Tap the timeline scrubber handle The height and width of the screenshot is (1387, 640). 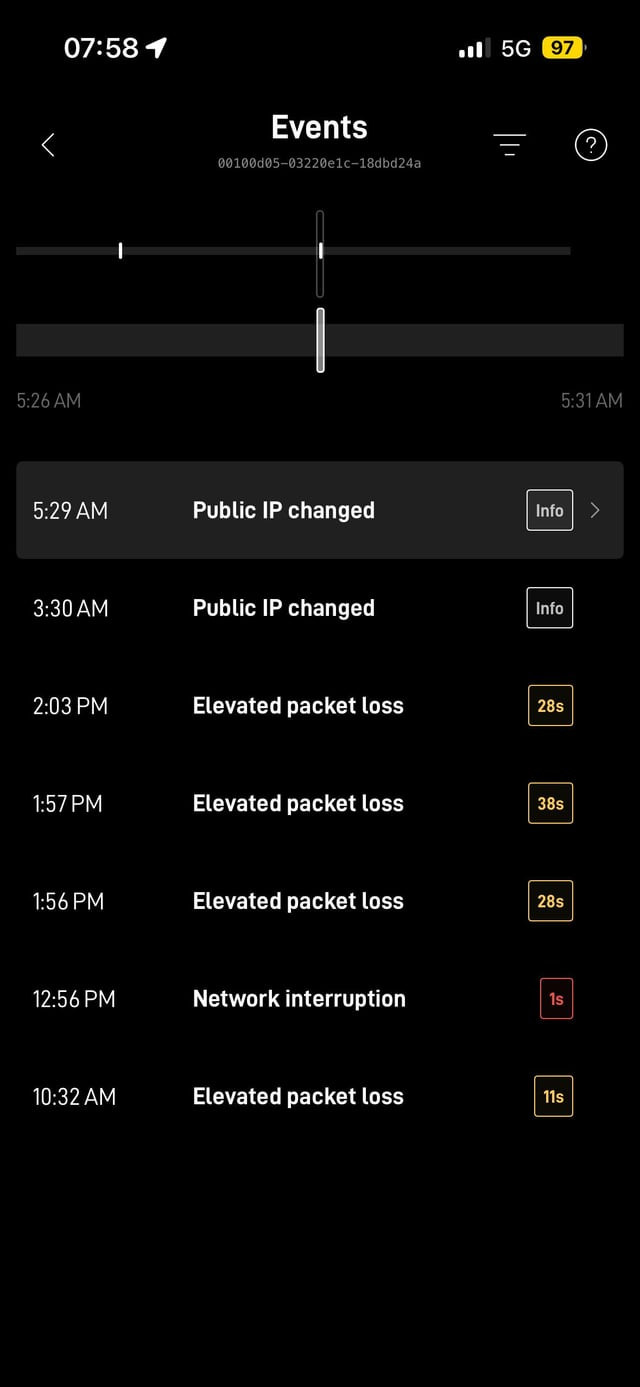click(x=320, y=340)
